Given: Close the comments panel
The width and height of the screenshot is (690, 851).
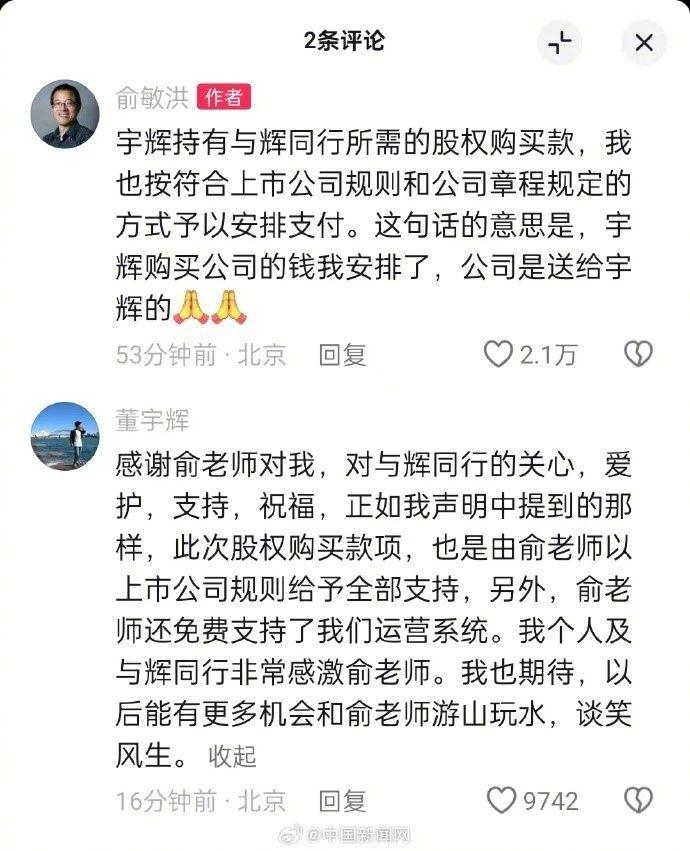Looking at the screenshot, I should 644,43.
